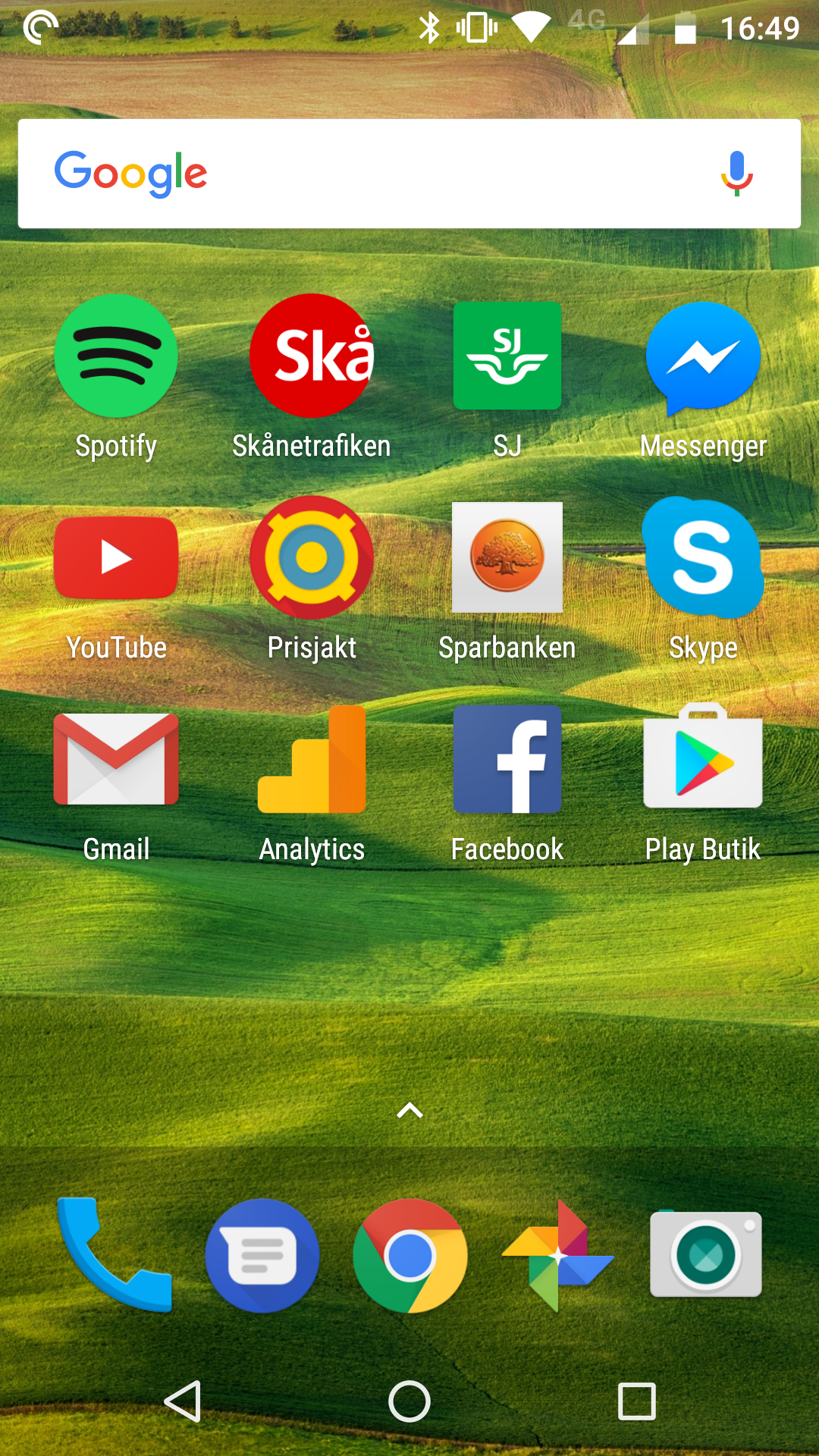This screenshot has width=819, height=1456.
Task: Expand the app drawer arrow
Action: point(409,1111)
